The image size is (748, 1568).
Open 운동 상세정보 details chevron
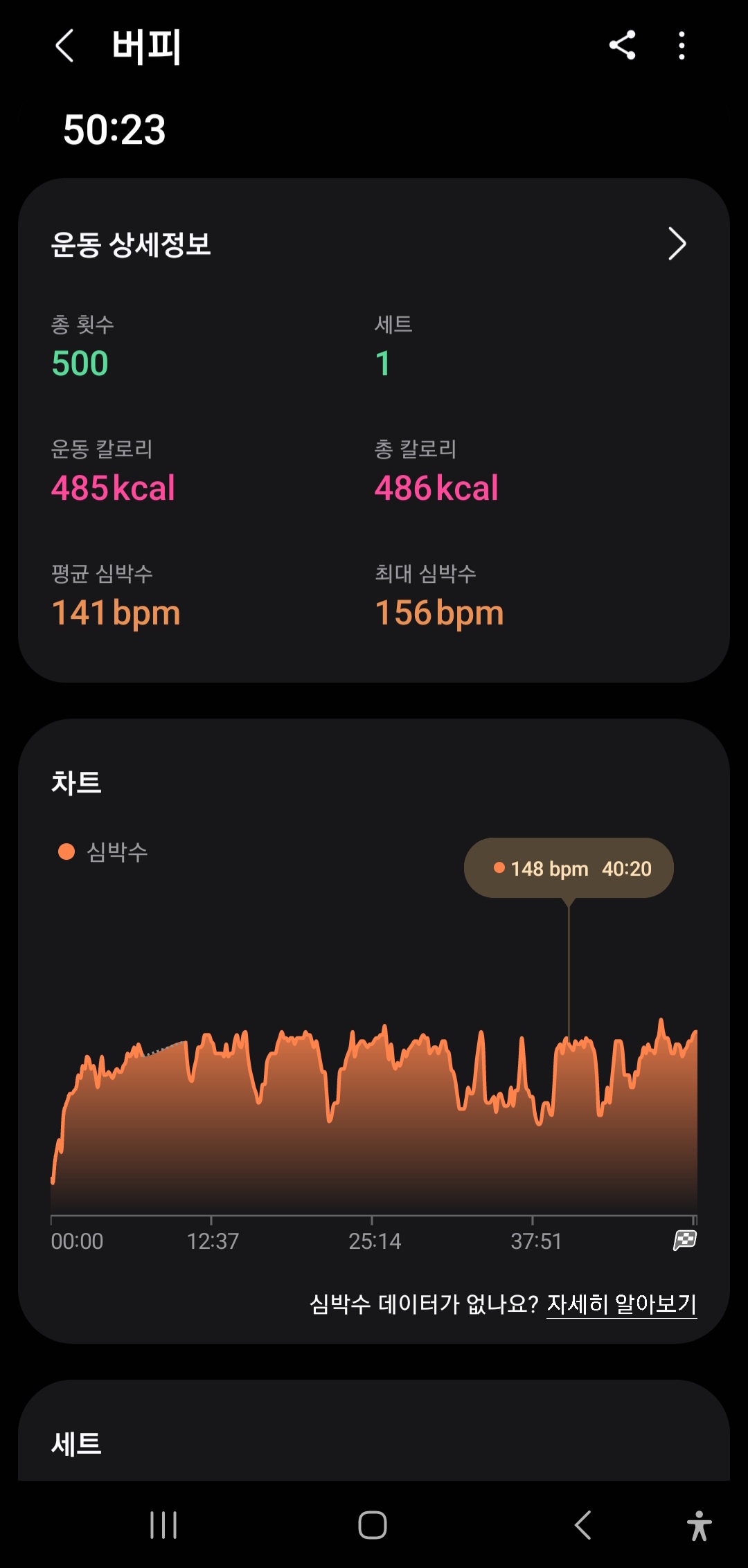tap(677, 244)
